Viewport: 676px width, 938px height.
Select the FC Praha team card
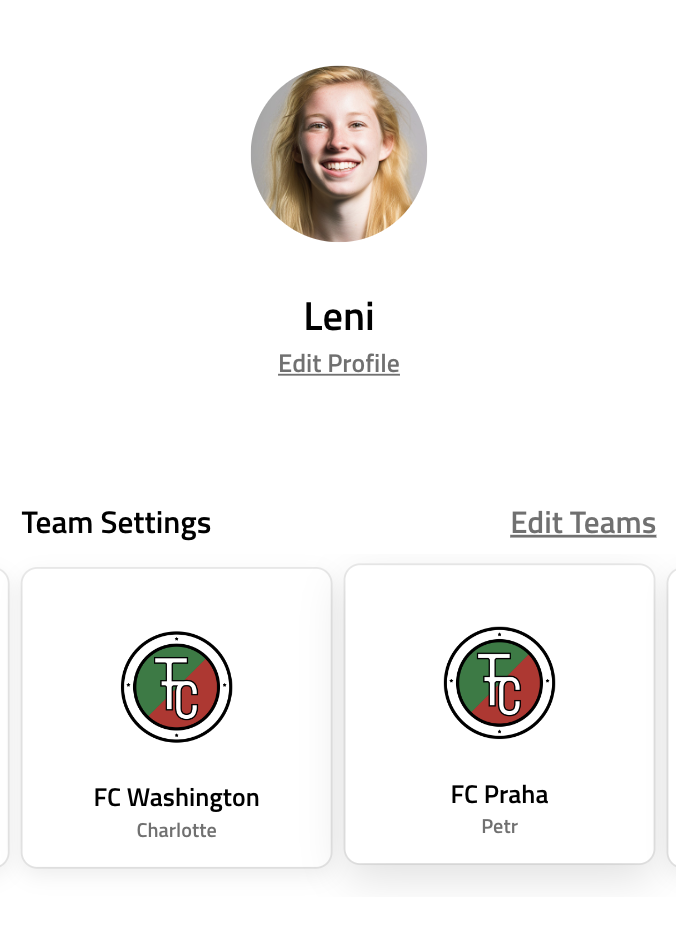(x=499, y=713)
